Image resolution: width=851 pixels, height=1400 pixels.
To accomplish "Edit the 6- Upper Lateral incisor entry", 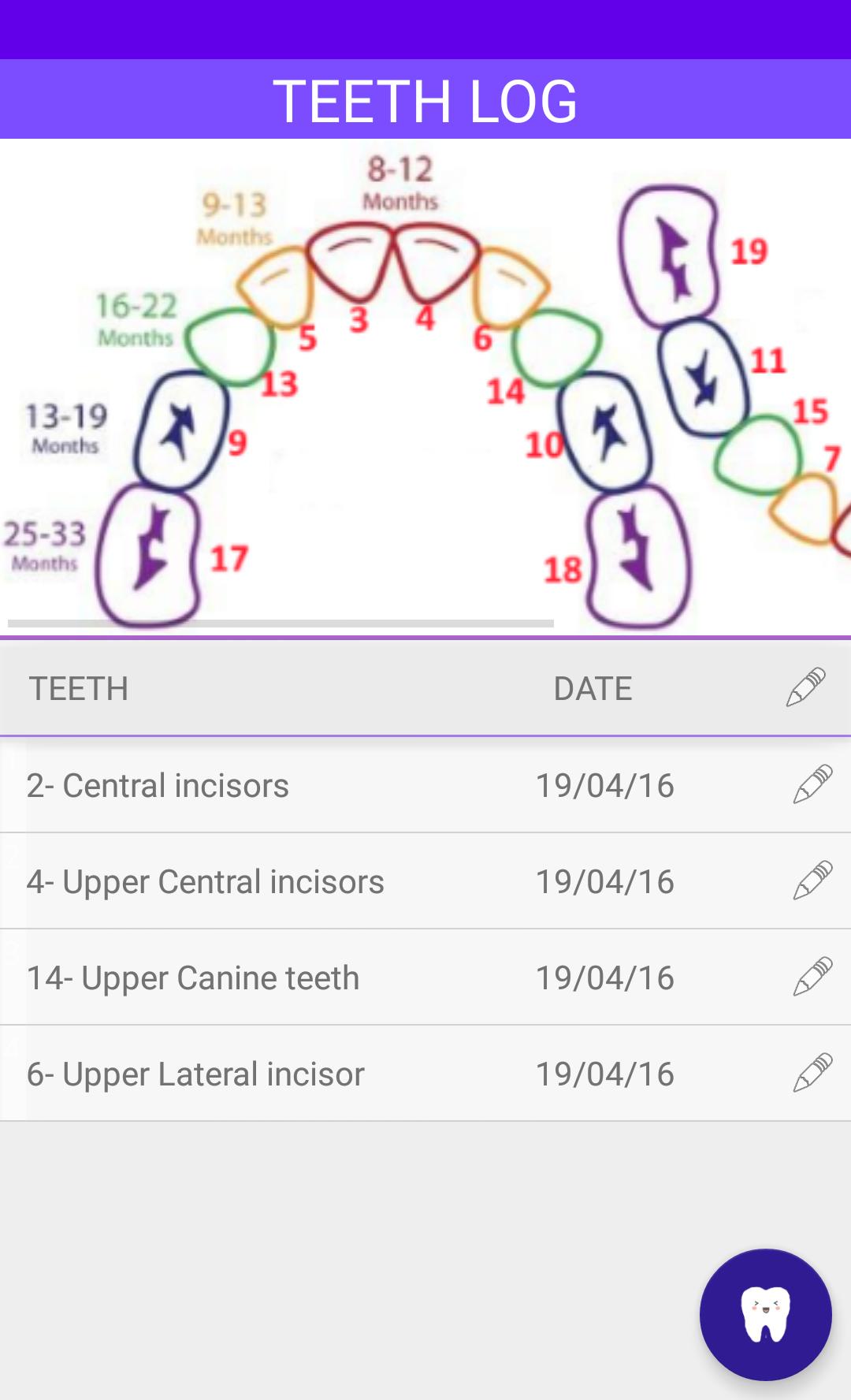I will [812, 1073].
